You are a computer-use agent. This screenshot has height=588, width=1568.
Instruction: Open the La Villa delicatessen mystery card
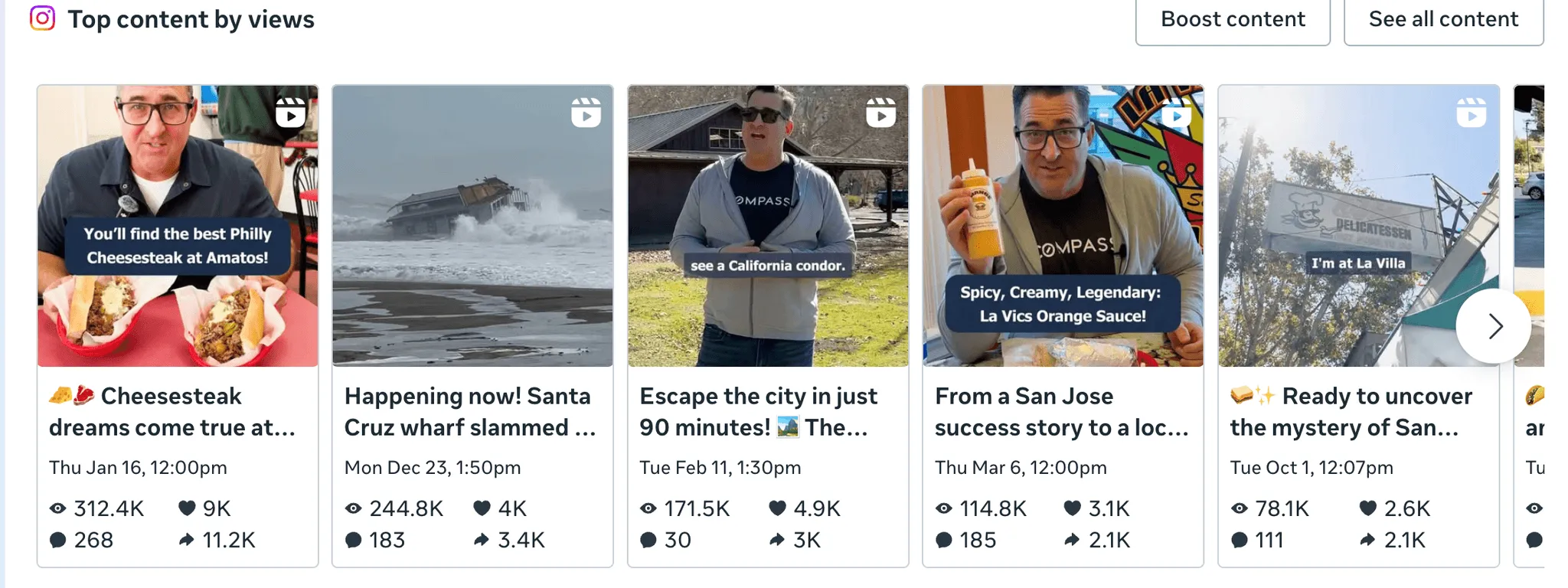[x=1358, y=326]
